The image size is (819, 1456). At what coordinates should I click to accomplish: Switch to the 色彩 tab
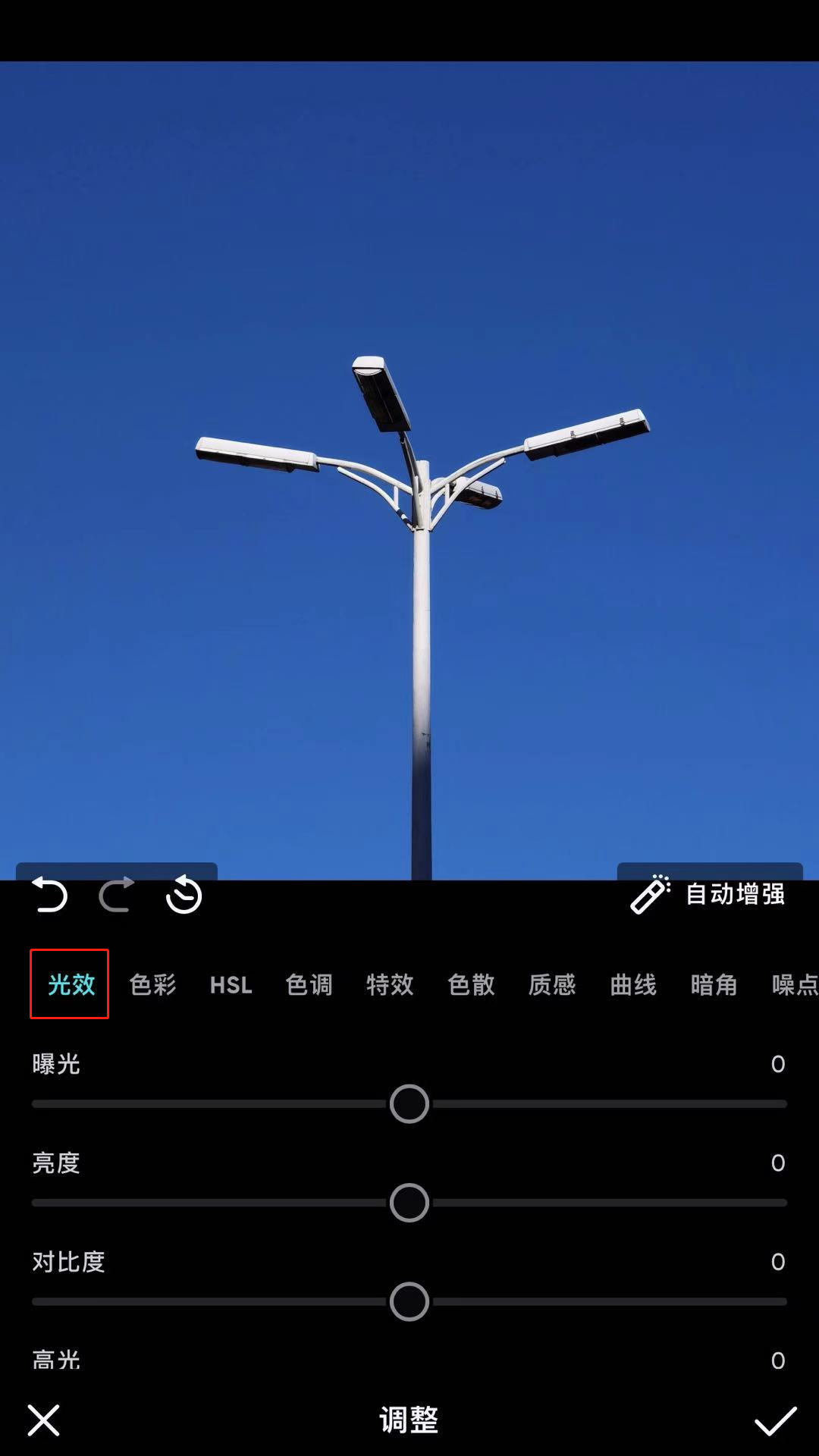tap(152, 984)
